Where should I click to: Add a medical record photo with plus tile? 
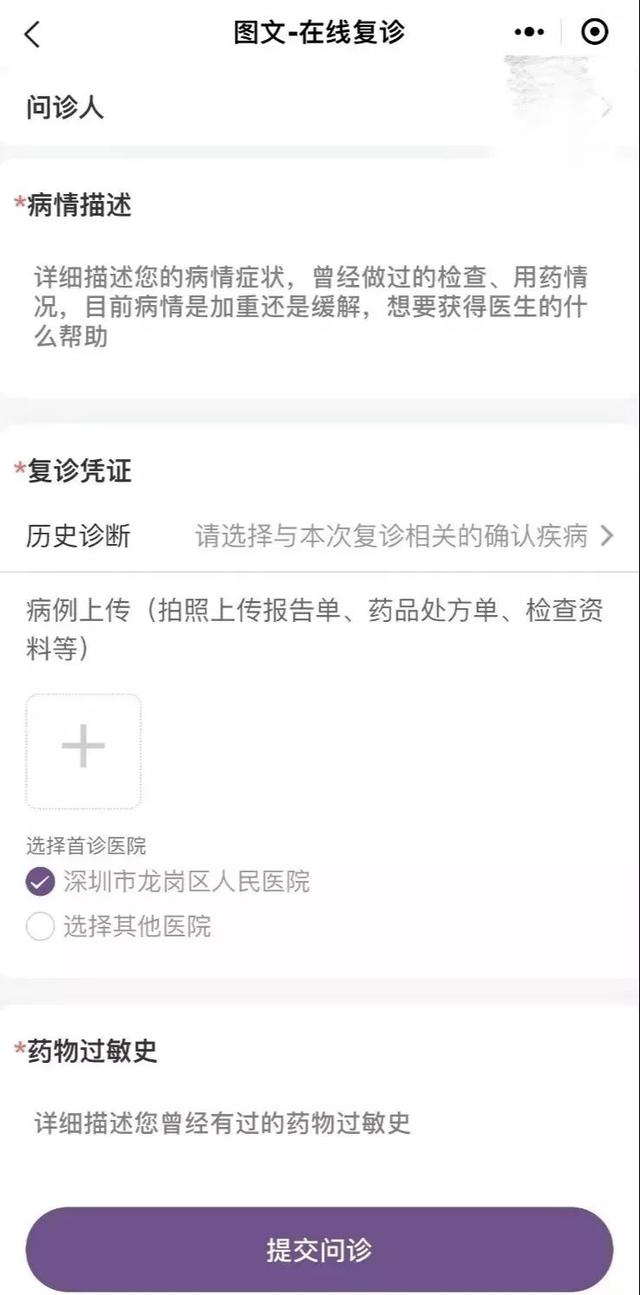(83, 751)
